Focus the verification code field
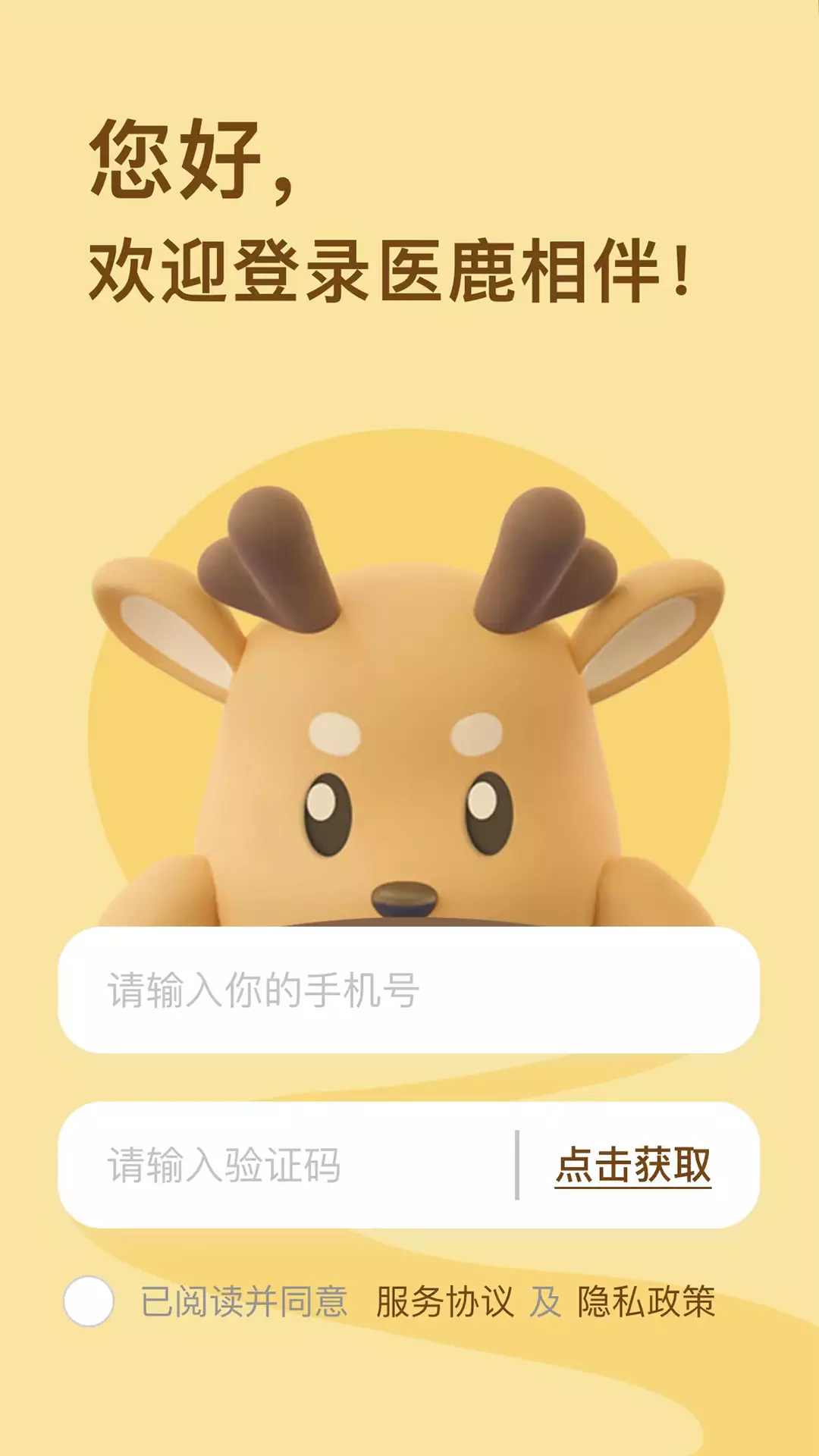The height and width of the screenshot is (1456, 819). tap(288, 1166)
